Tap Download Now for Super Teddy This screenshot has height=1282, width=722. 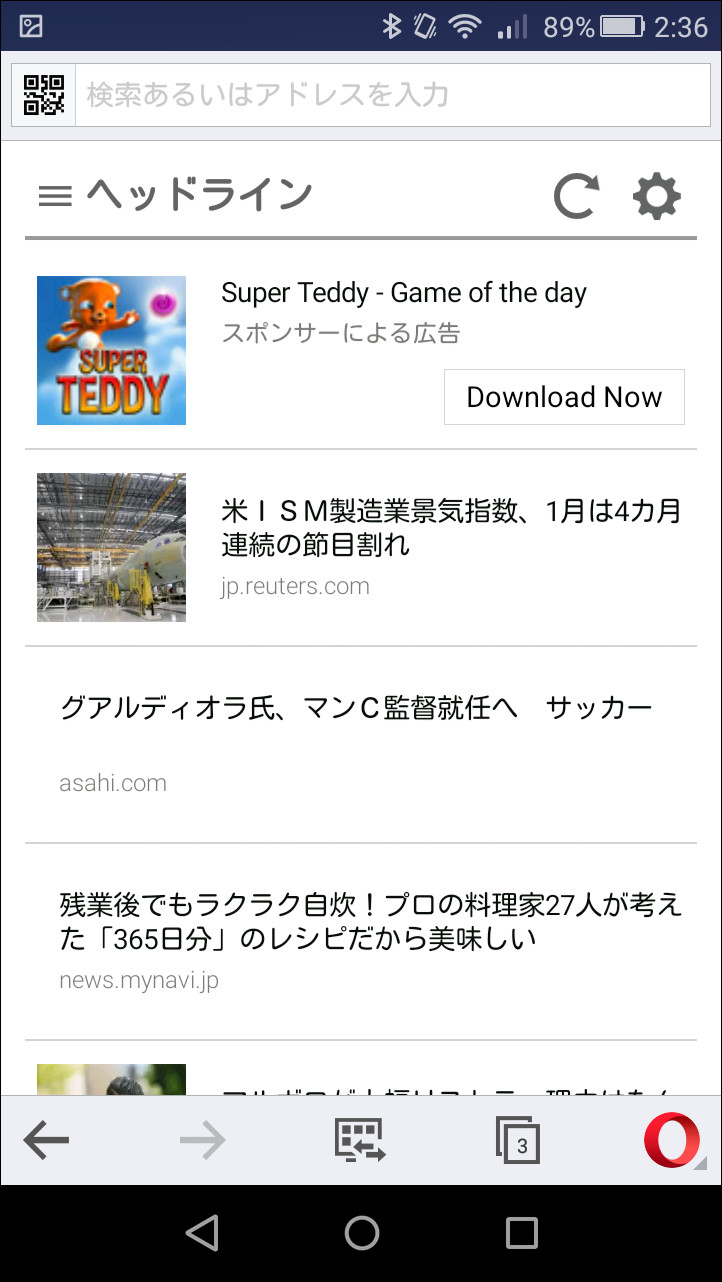pos(564,397)
